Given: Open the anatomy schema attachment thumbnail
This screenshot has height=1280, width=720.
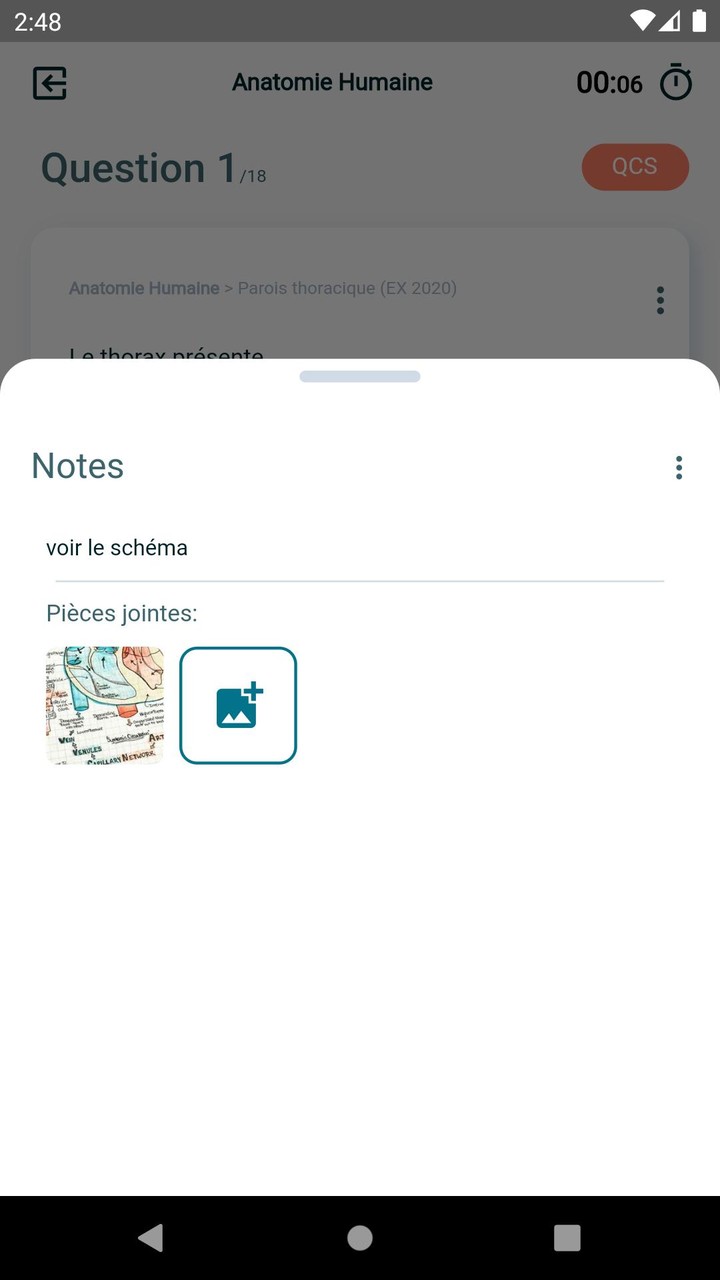Looking at the screenshot, I should coord(104,705).
